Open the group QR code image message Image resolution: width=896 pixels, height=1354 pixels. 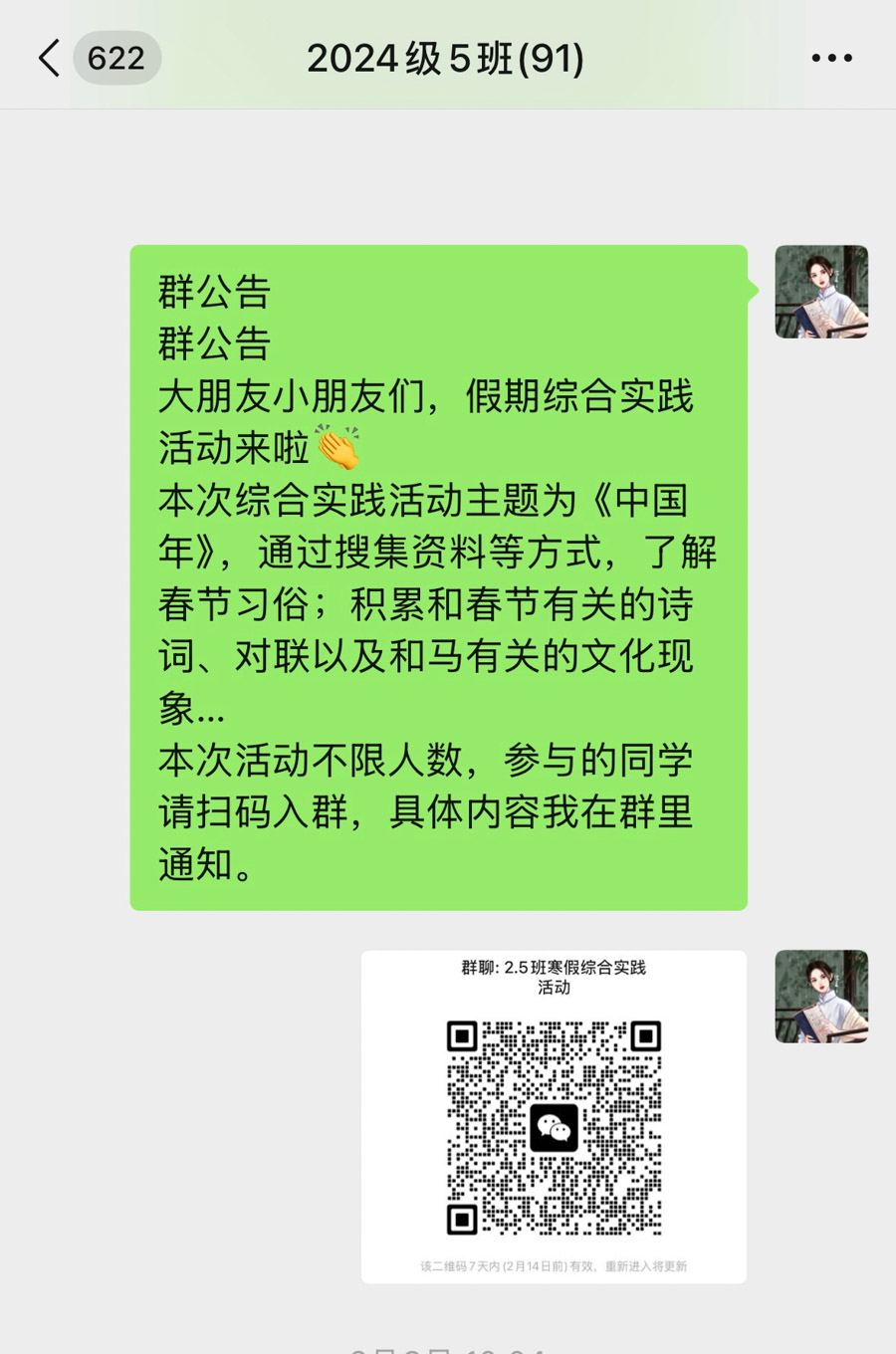point(554,1117)
